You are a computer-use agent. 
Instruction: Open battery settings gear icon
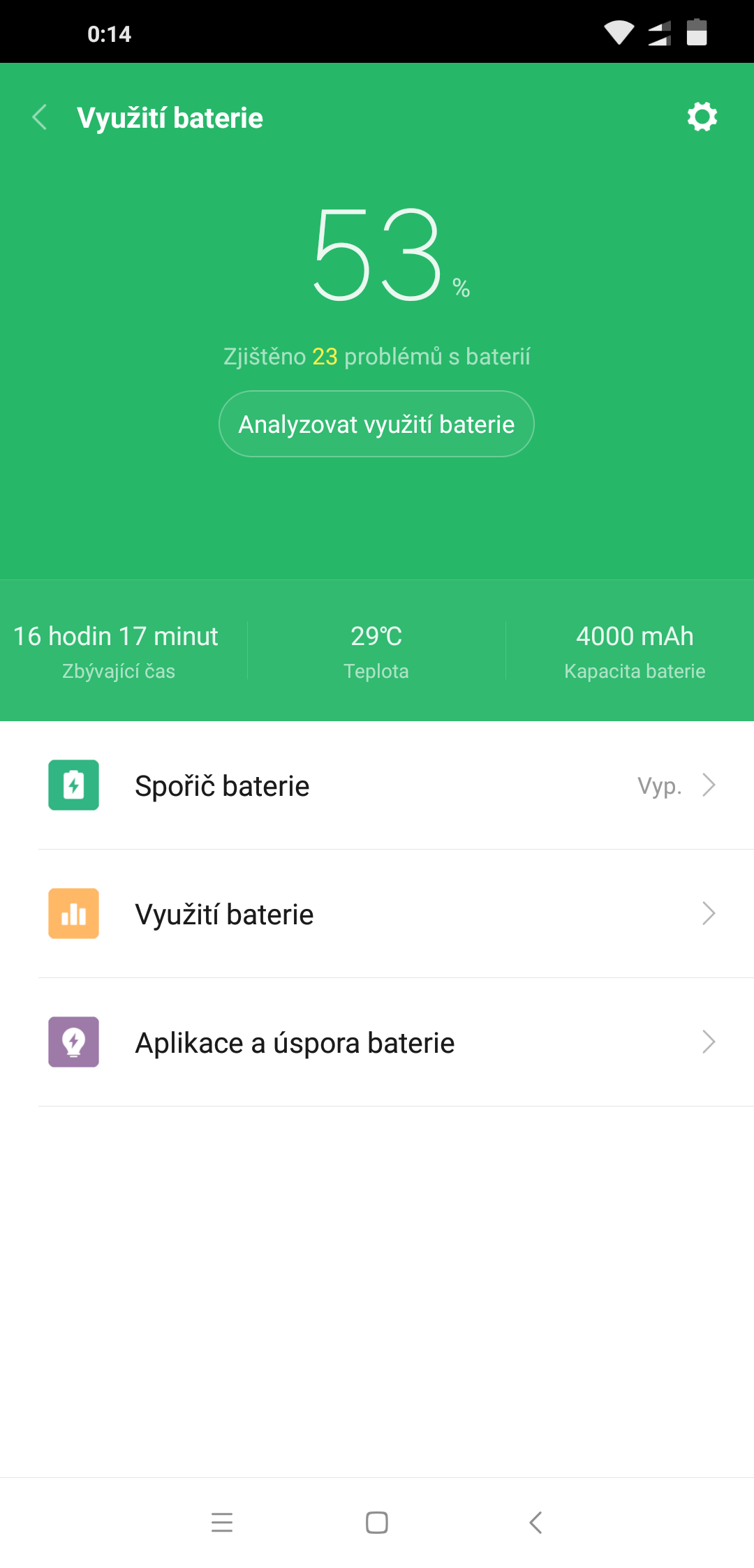702,117
